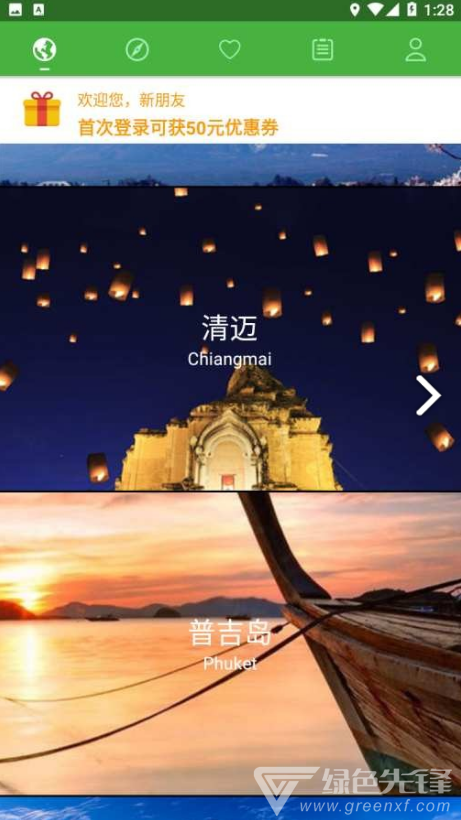Open the Chiangmai destination card
The image size is (461, 820).
coord(230,338)
